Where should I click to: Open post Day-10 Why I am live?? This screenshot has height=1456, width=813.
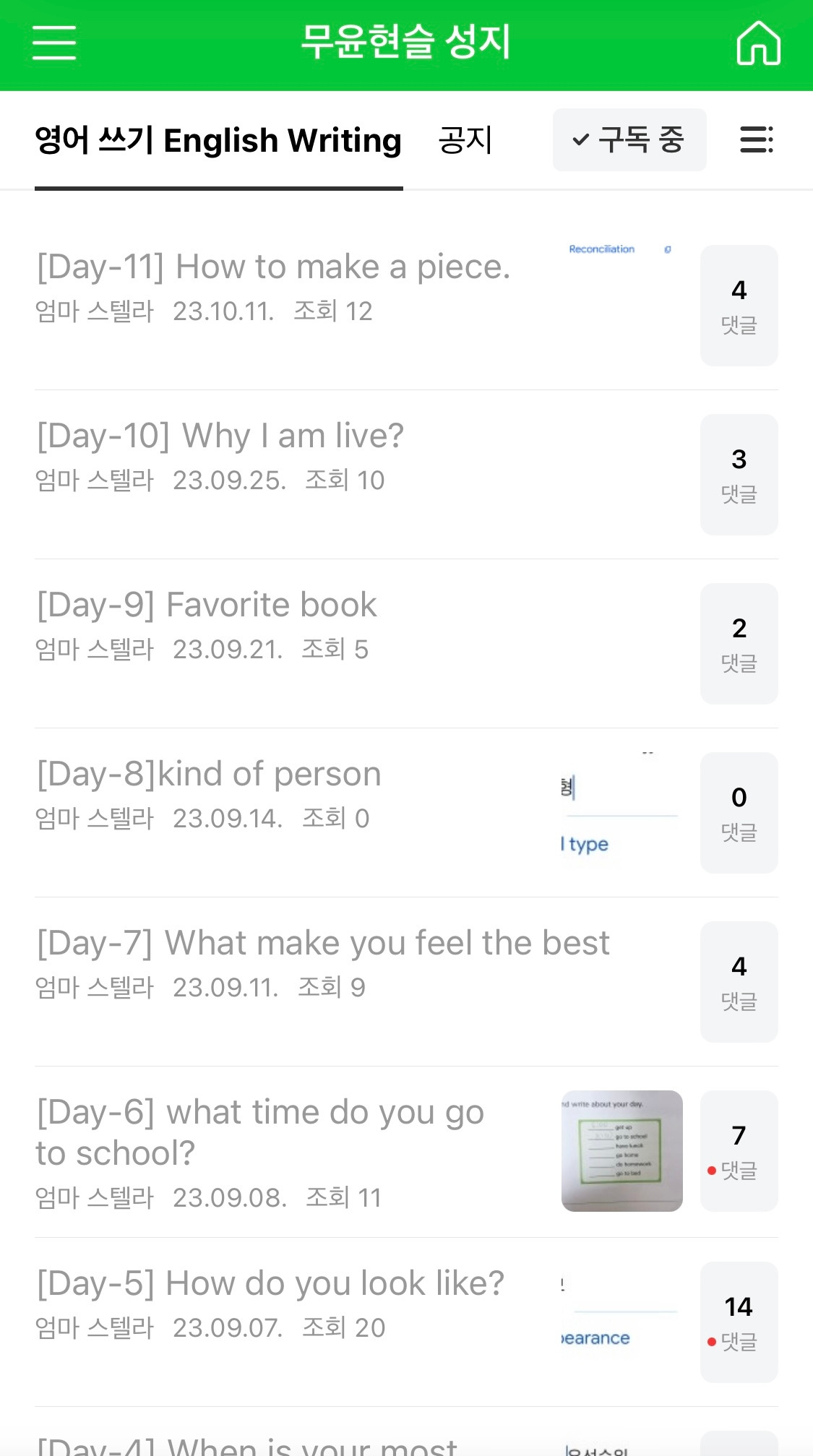click(220, 436)
